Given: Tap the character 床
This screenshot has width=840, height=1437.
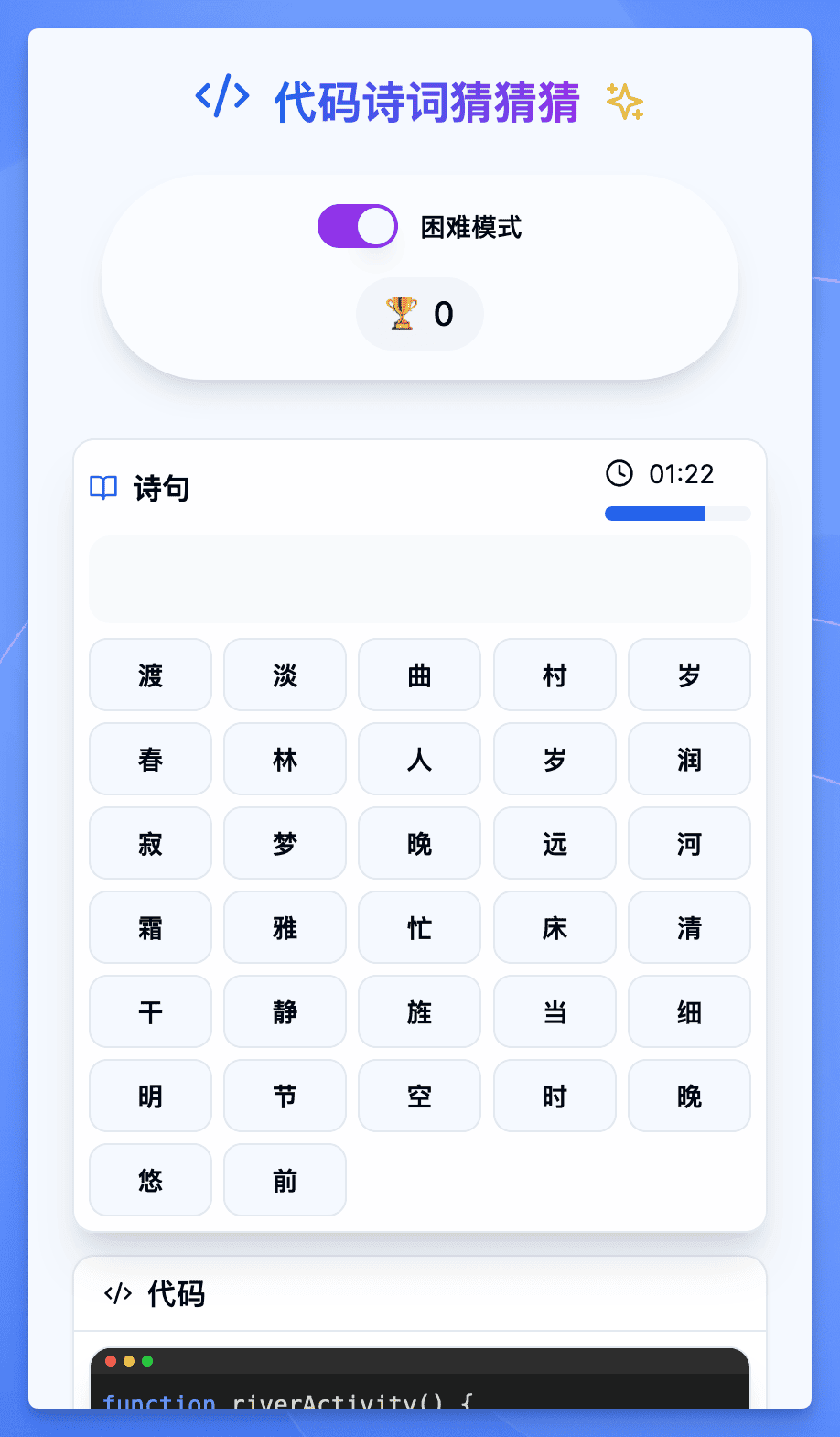Looking at the screenshot, I should 555,927.
